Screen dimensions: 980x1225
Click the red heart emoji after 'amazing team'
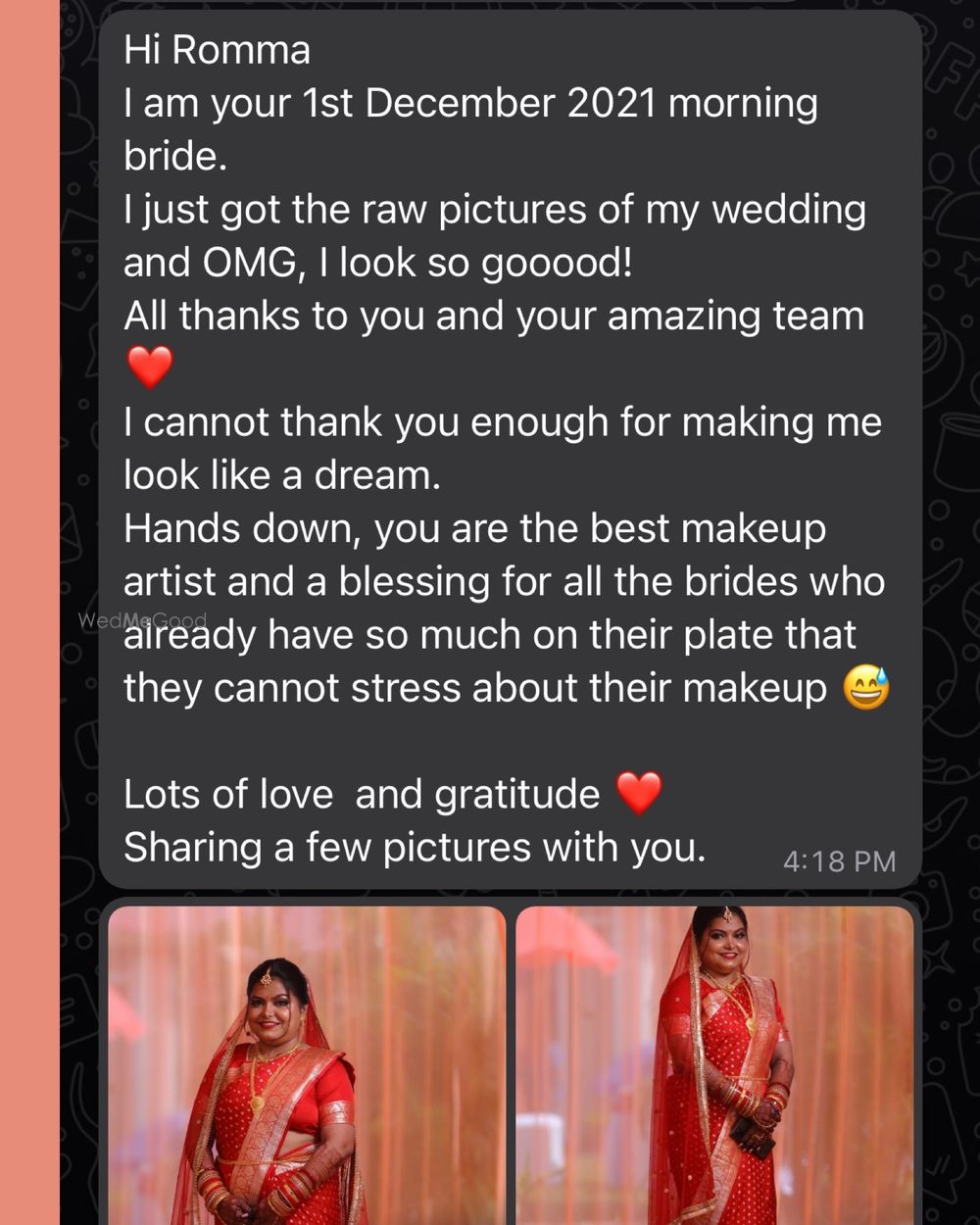pyautogui.click(x=149, y=367)
